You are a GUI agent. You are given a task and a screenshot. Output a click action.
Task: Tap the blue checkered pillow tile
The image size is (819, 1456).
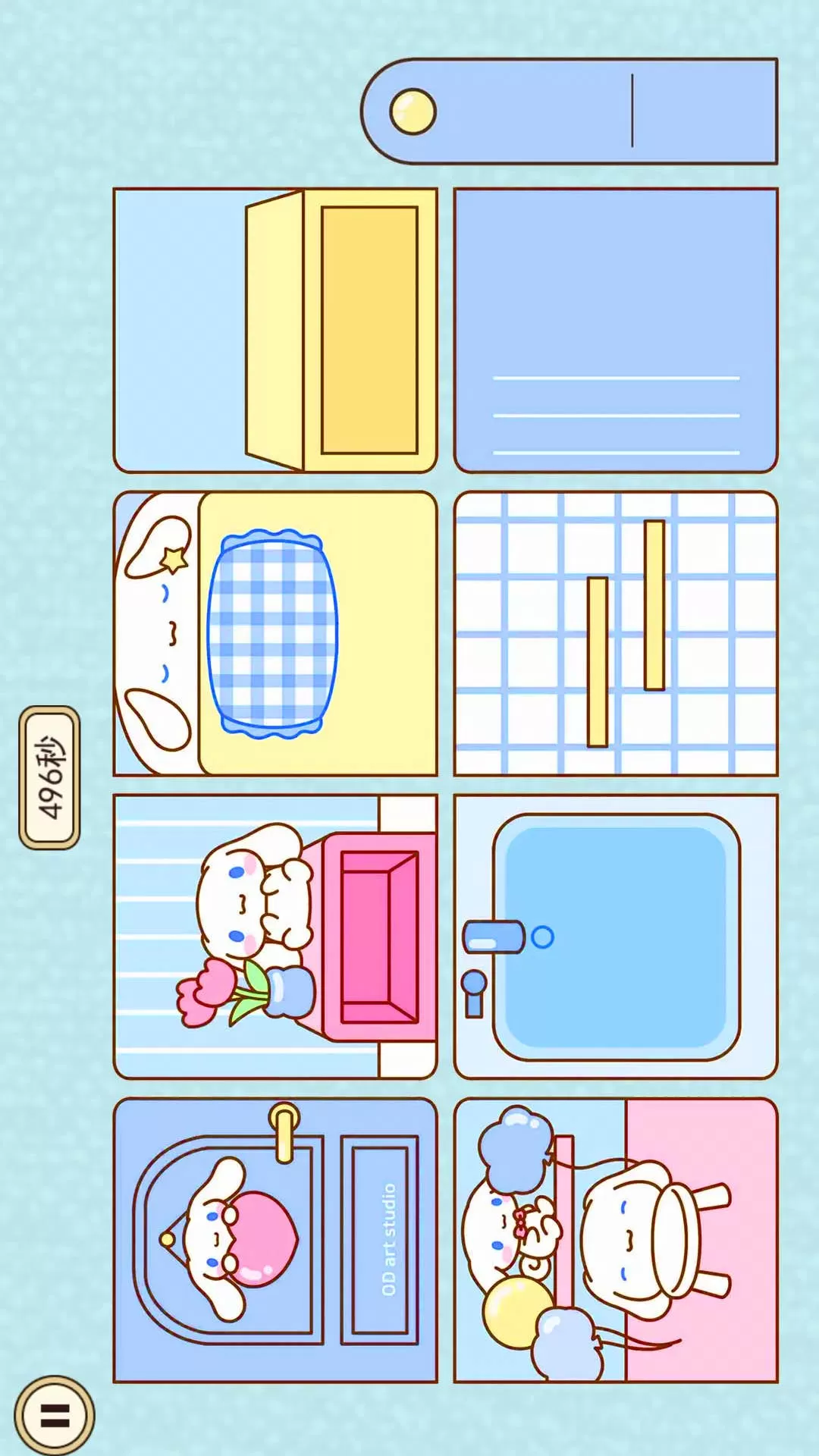pos(275,634)
